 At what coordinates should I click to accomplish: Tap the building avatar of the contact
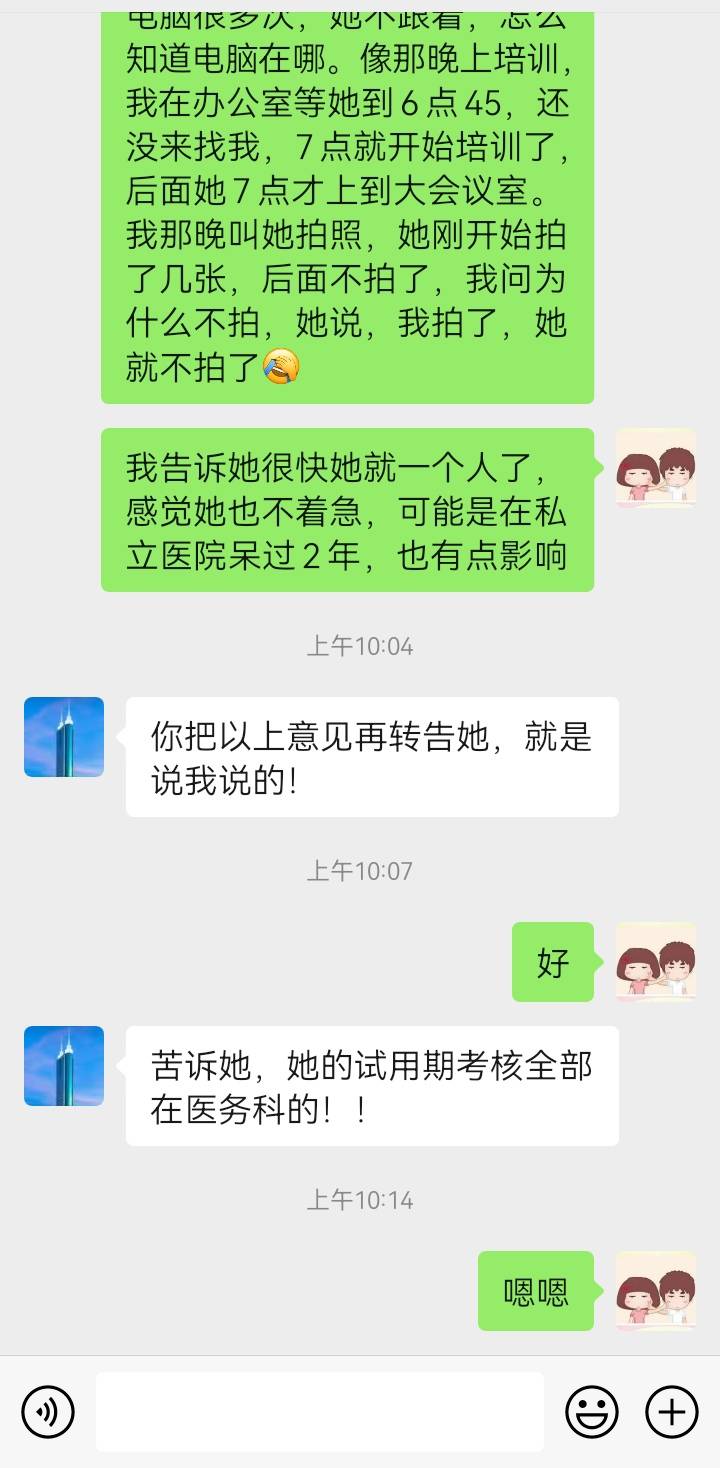[x=63, y=737]
